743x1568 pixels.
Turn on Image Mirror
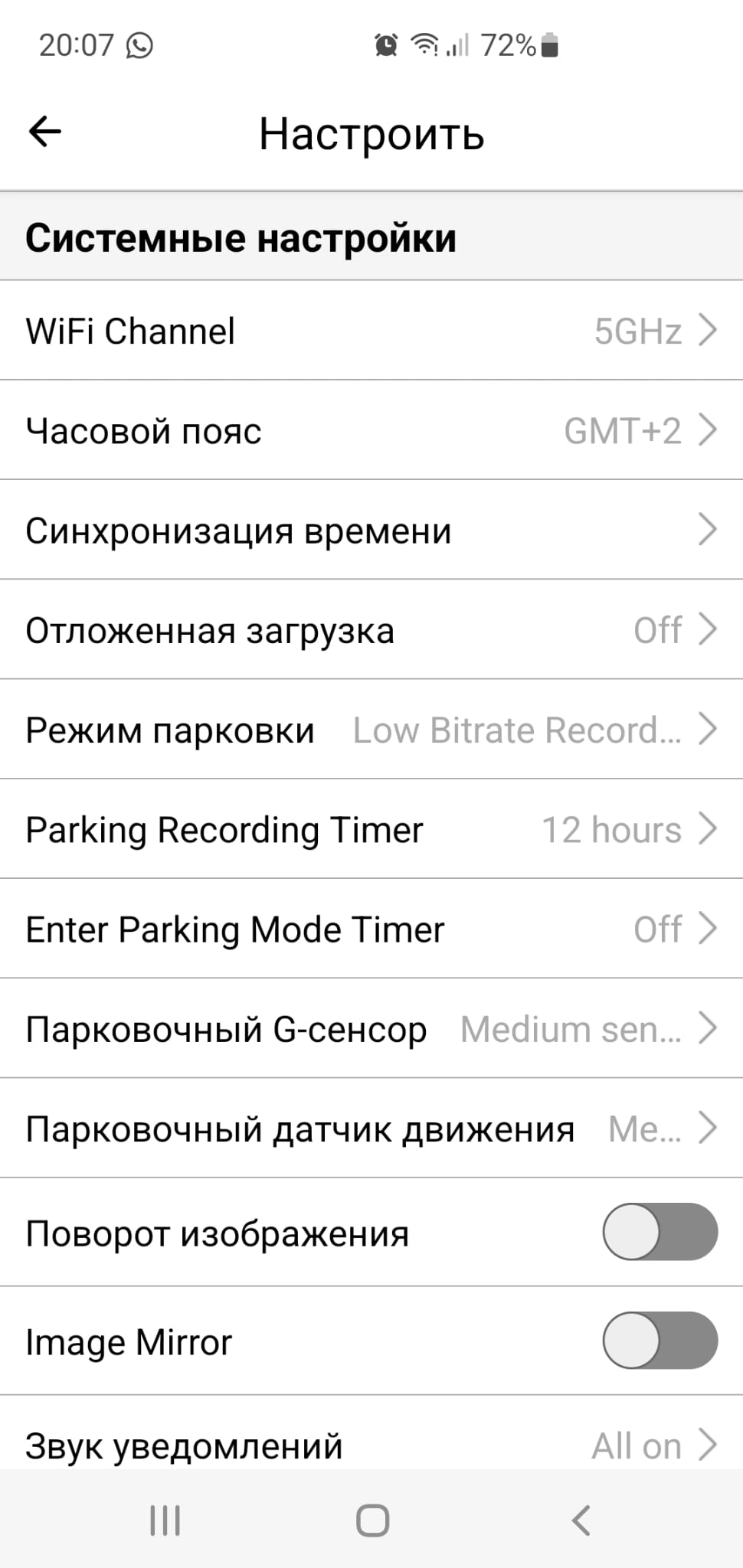(x=660, y=1341)
